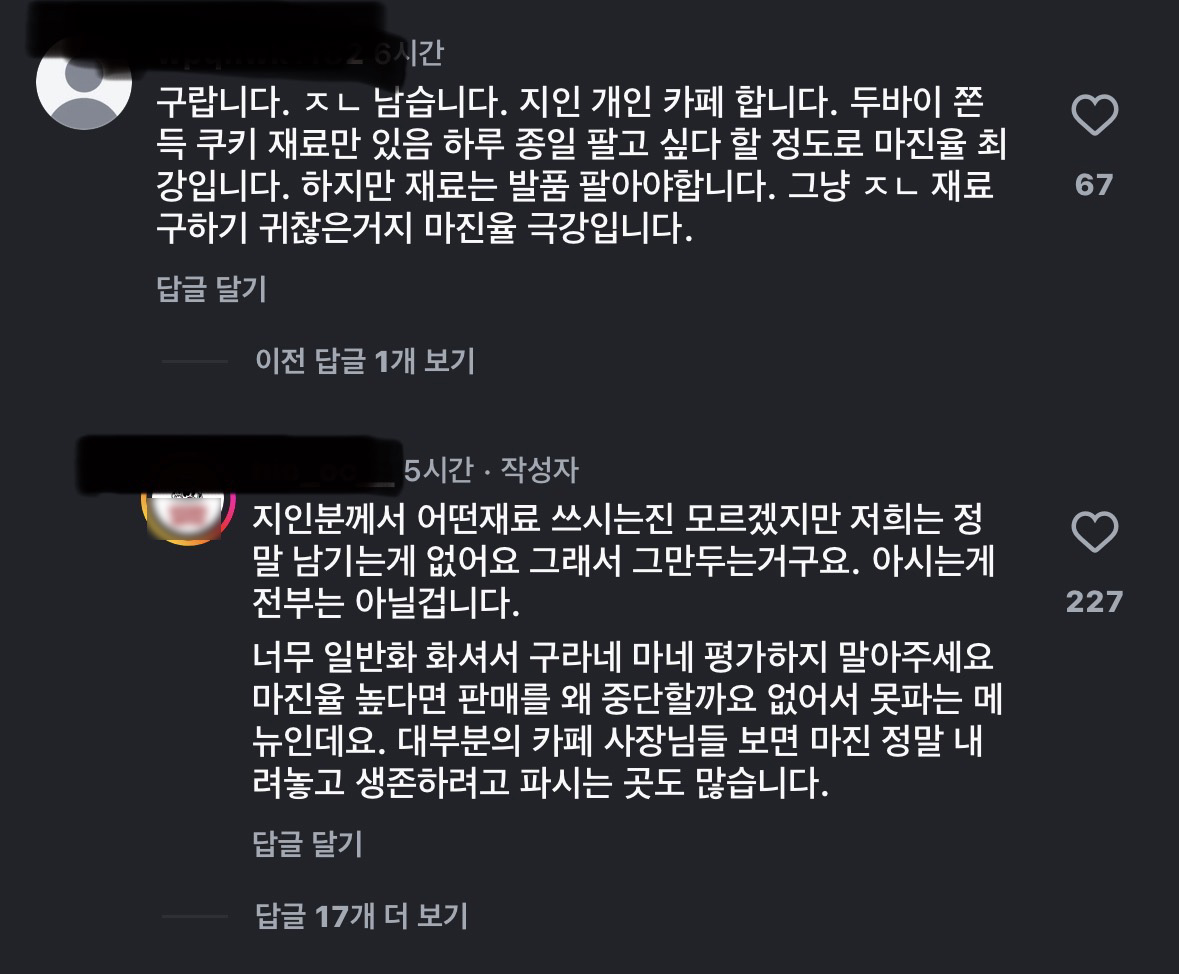
Task: Expand 이전 답글 1개 보기
Action: pyautogui.click(x=364, y=361)
